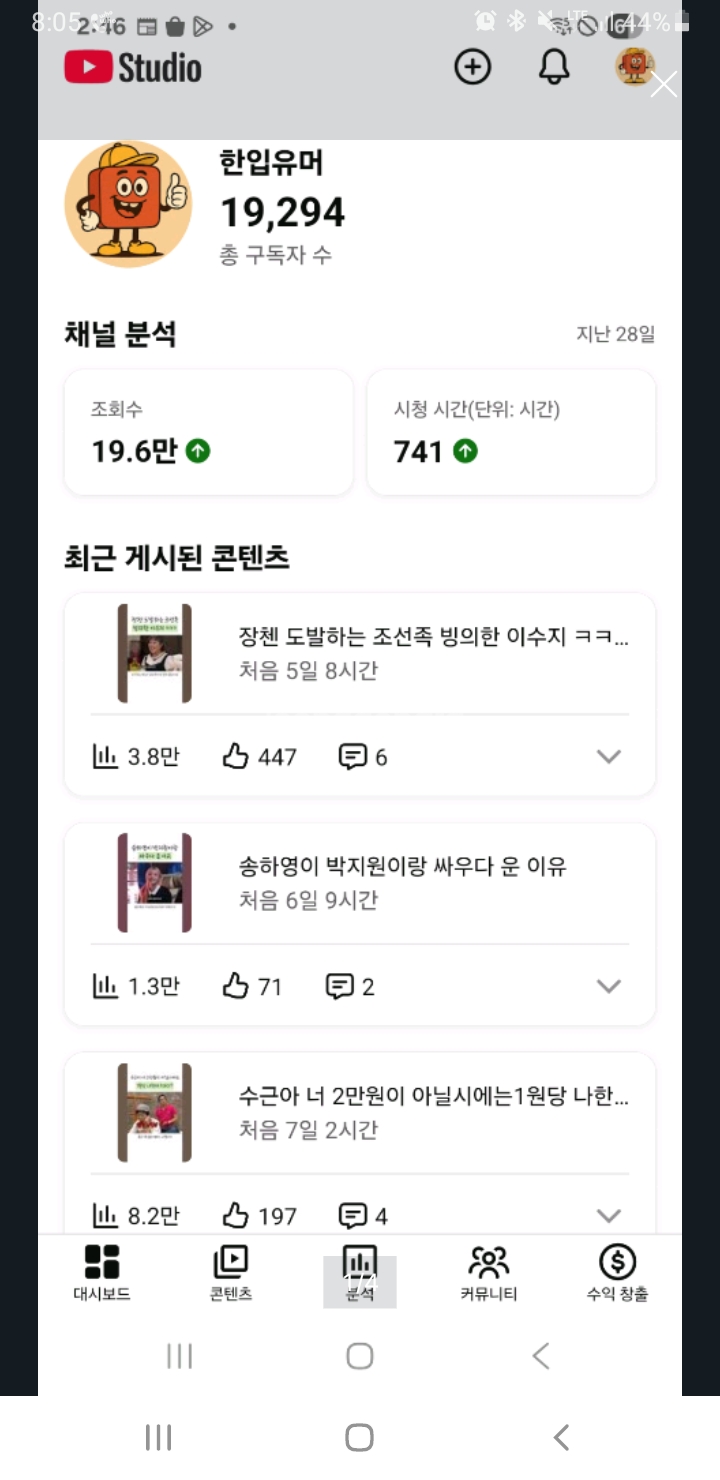Screen dimensions: 720x1480
Task: Close the image viewer with the X
Action: [664, 85]
